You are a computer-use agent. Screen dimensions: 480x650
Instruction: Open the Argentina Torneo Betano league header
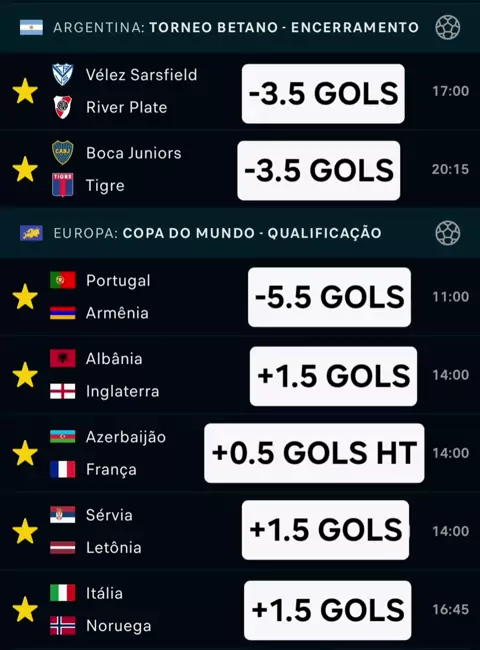(x=240, y=27)
